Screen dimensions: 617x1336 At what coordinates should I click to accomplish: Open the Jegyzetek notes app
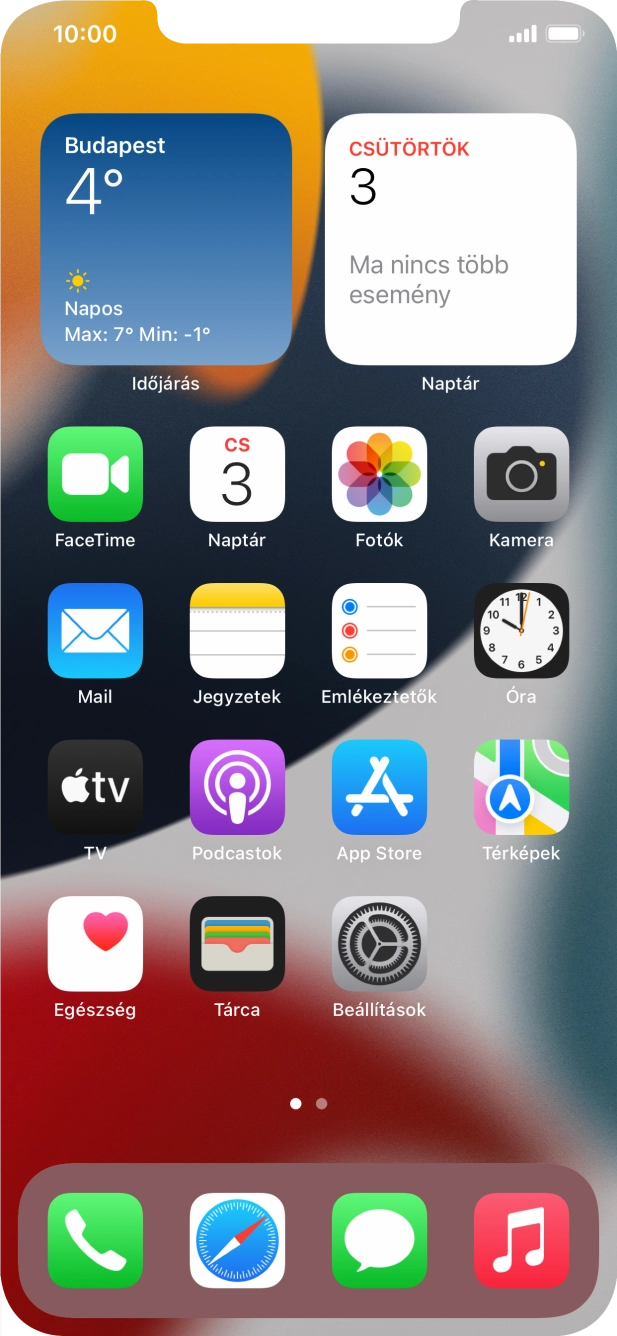coord(237,631)
